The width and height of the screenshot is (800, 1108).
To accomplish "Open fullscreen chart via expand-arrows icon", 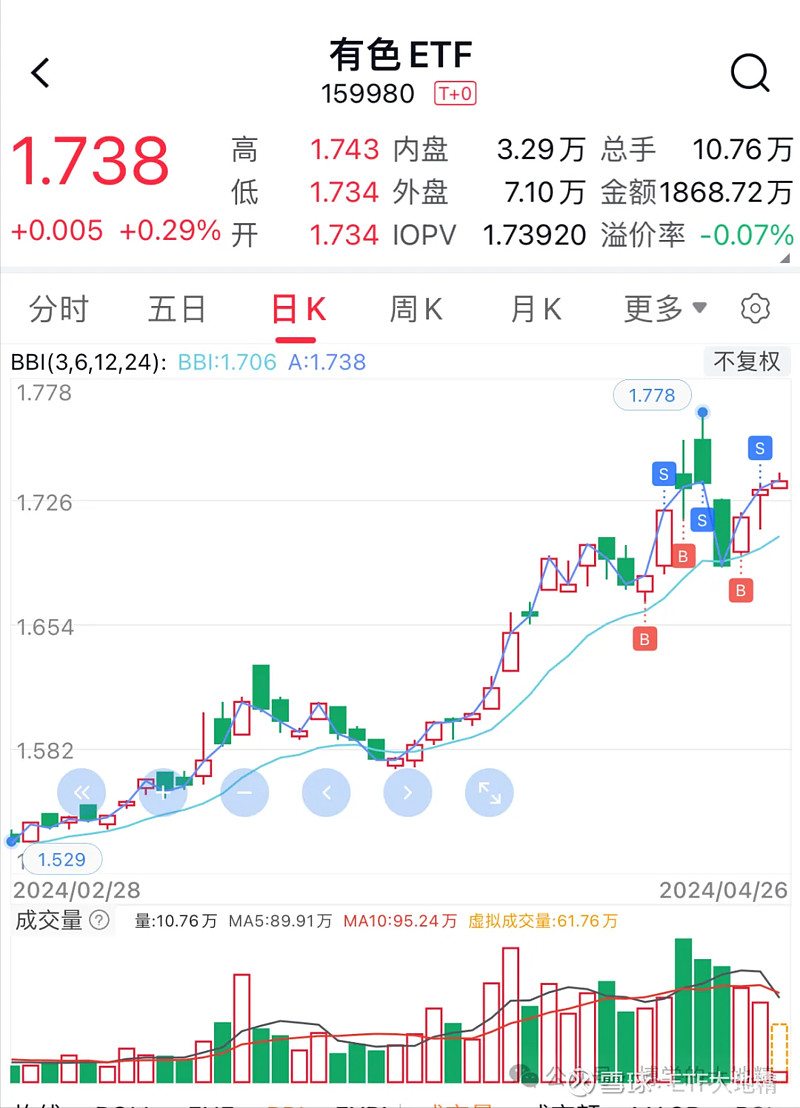I will click(x=489, y=792).
